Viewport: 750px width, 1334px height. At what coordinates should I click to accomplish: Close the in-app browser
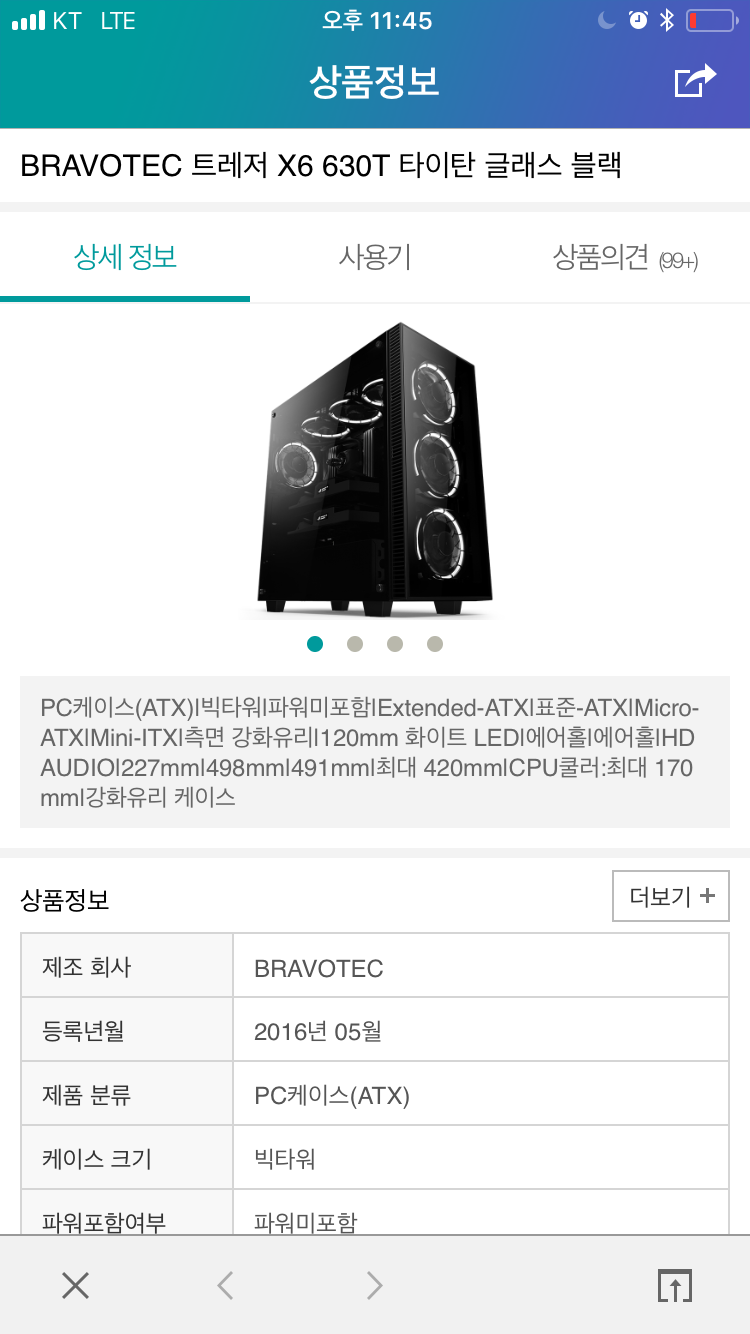tap(75, 1285)
